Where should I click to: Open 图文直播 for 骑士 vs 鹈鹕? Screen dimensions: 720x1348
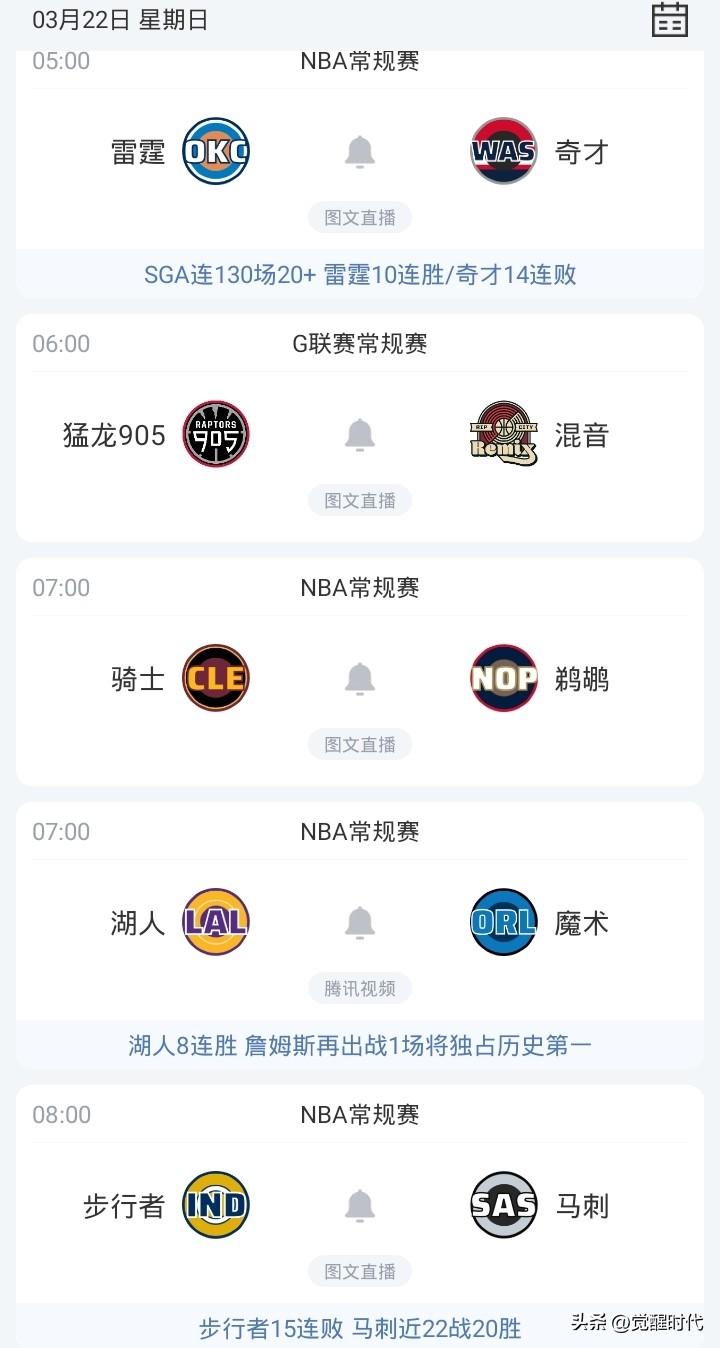pos(360,744)
